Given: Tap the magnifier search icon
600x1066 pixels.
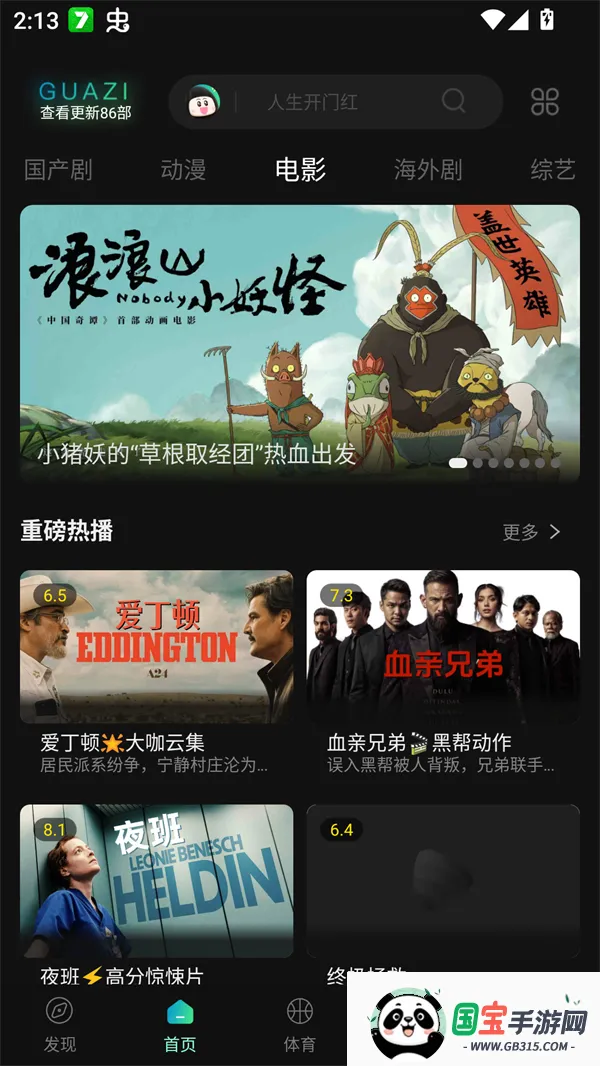Looking at the screenshot, I should pyautogui.click(x=454, y=101).
